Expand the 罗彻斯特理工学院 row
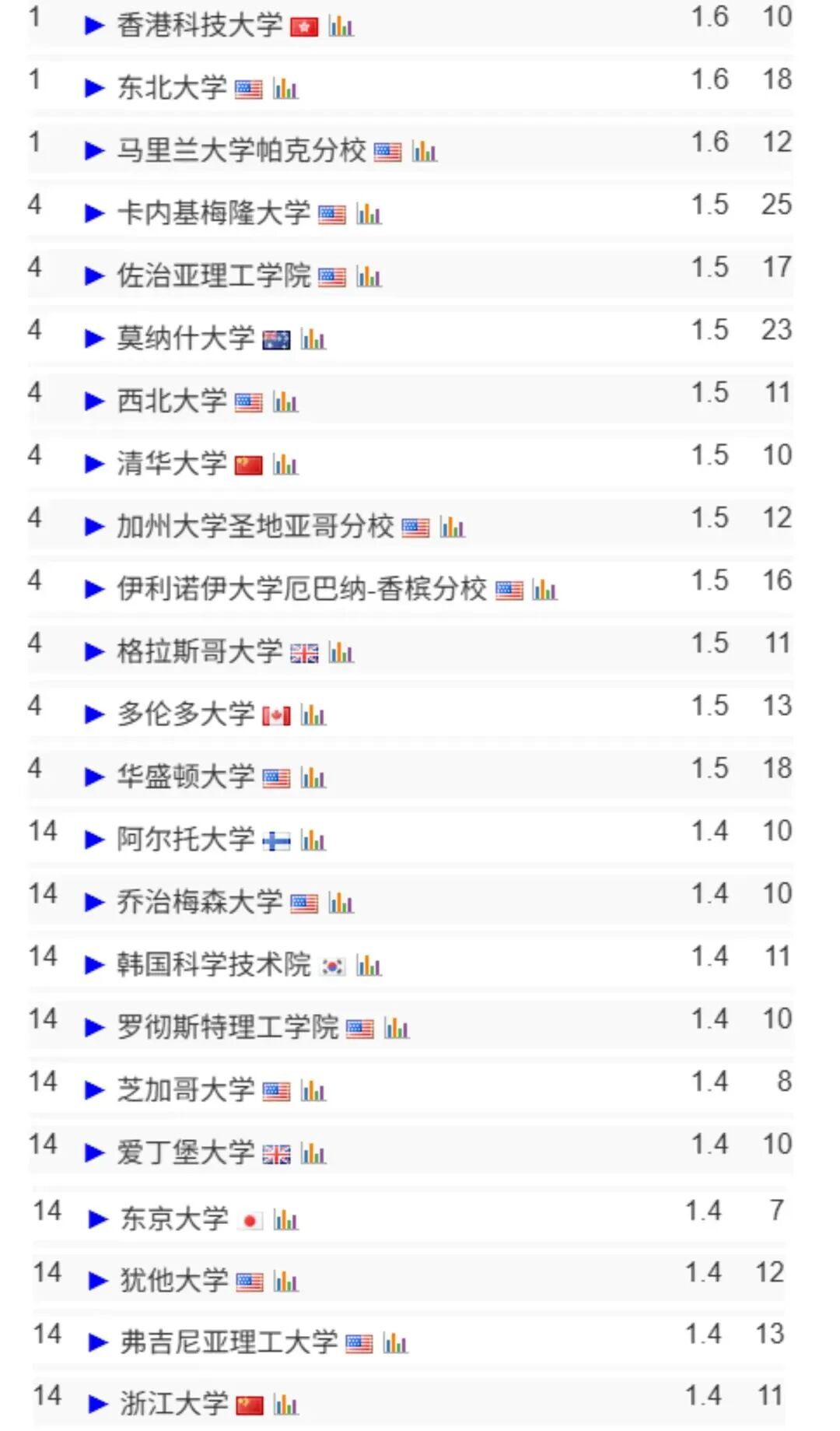The height and width of the screenshot is (1431, 840). click(94, 1028)
